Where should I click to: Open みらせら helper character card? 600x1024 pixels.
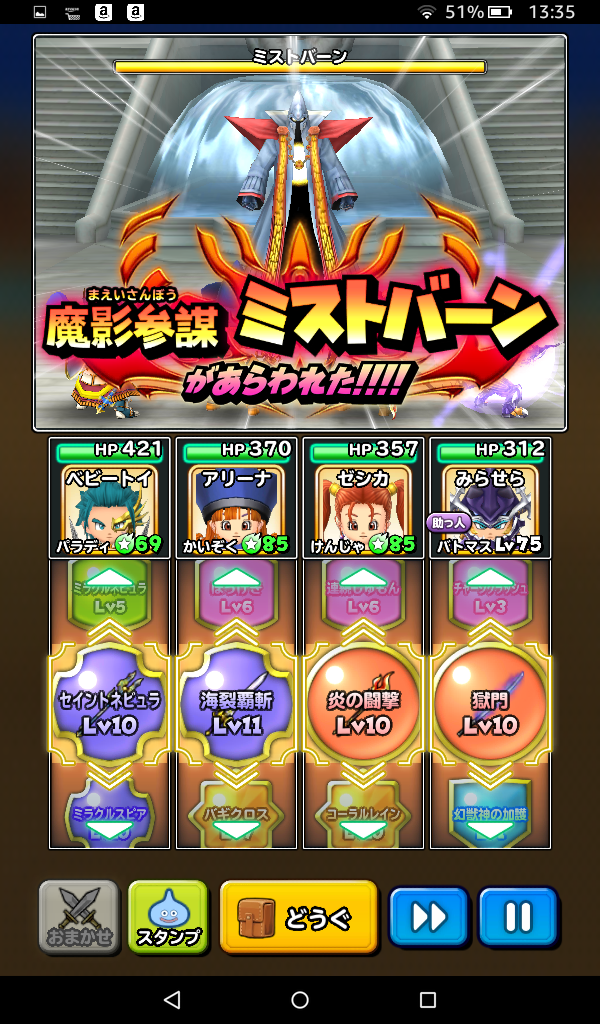coord(490,498)
